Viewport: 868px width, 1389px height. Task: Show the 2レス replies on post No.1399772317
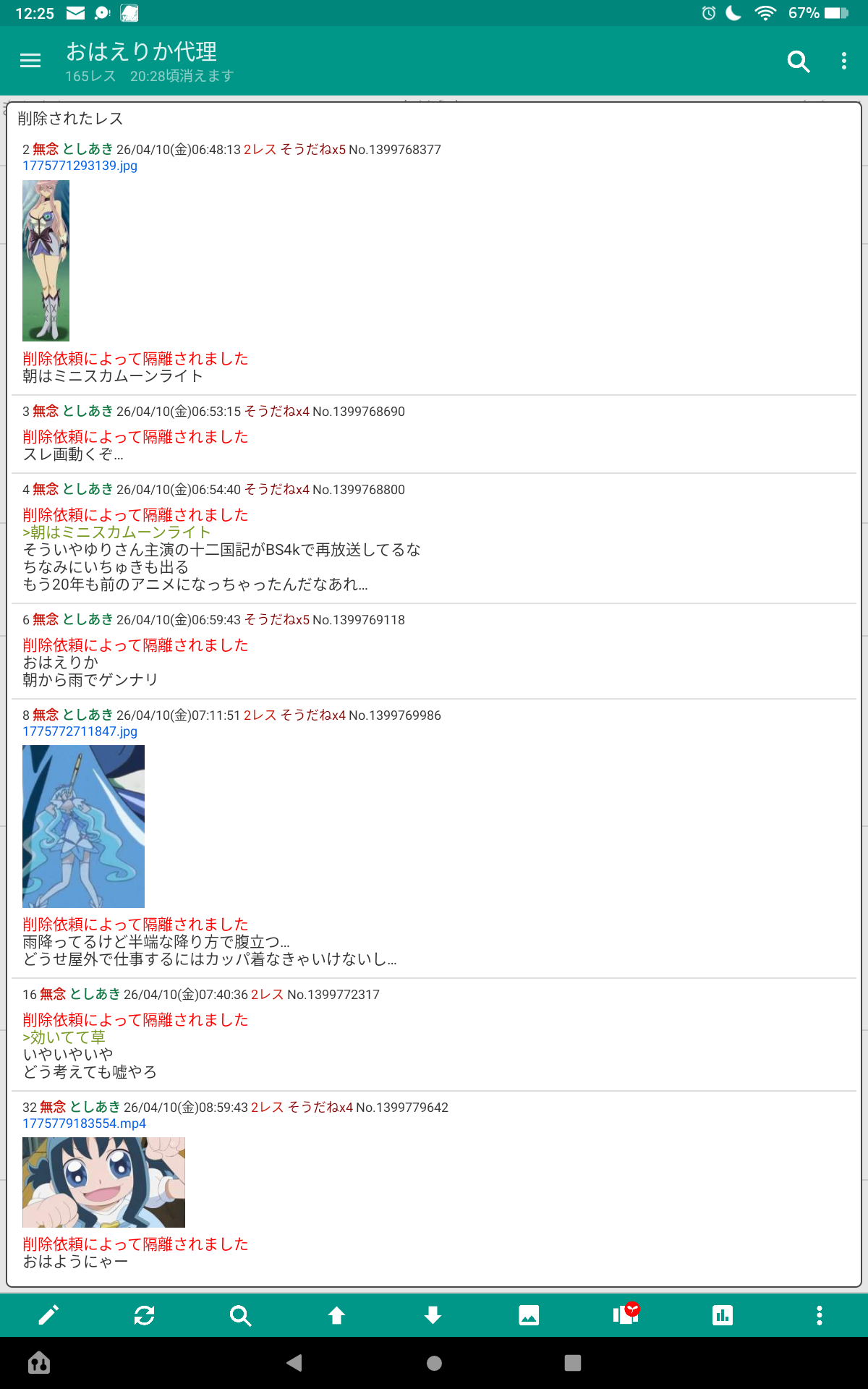[x=267, y=995]
